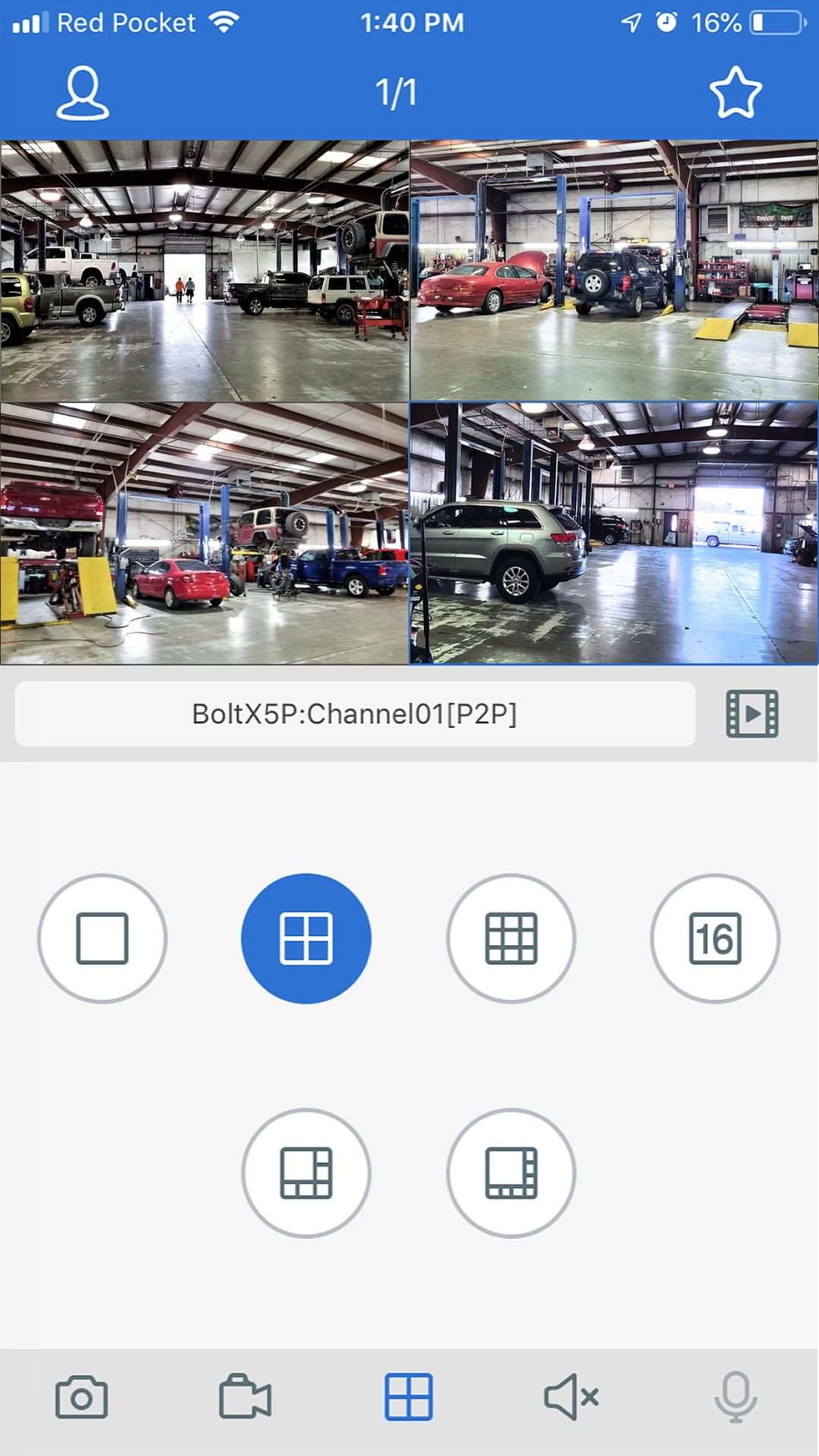Start video recording
This screenshot has height=1456, width=819.
point(245,1397)
